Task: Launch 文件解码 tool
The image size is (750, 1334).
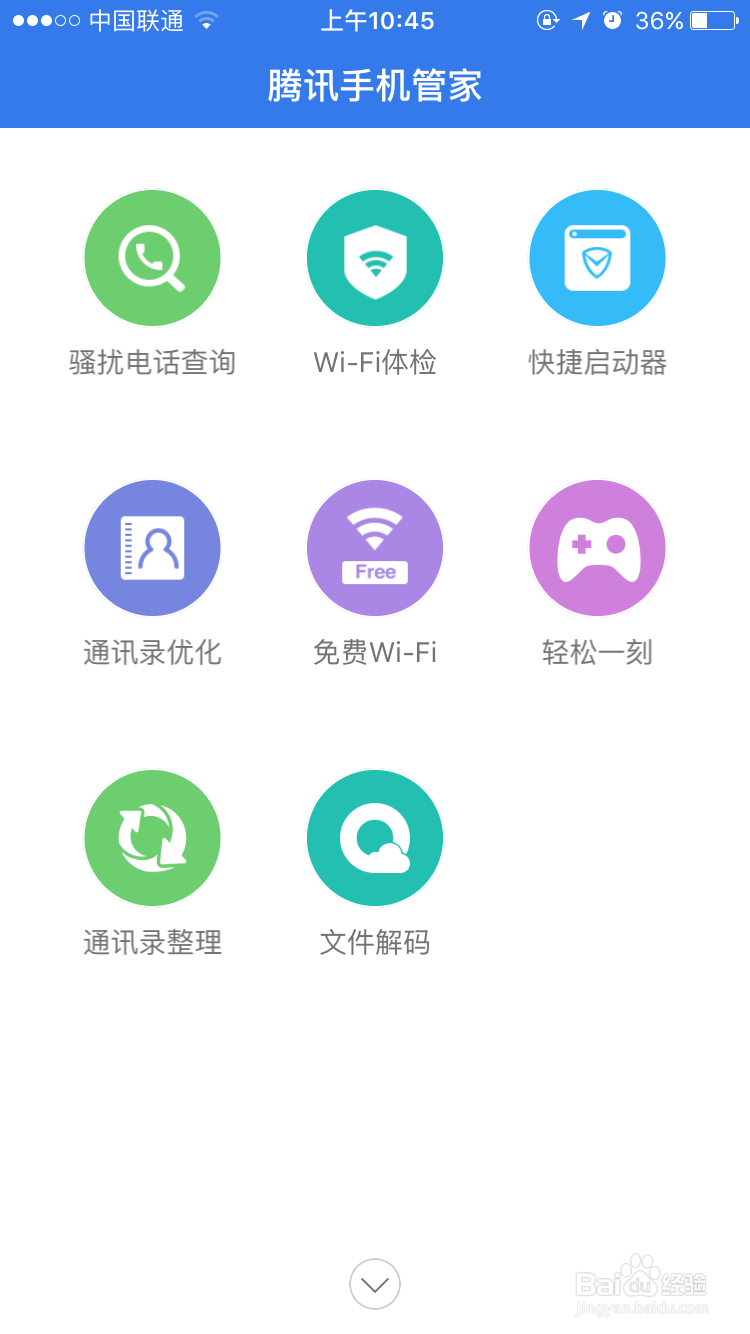Action: (x=375, y=838)
